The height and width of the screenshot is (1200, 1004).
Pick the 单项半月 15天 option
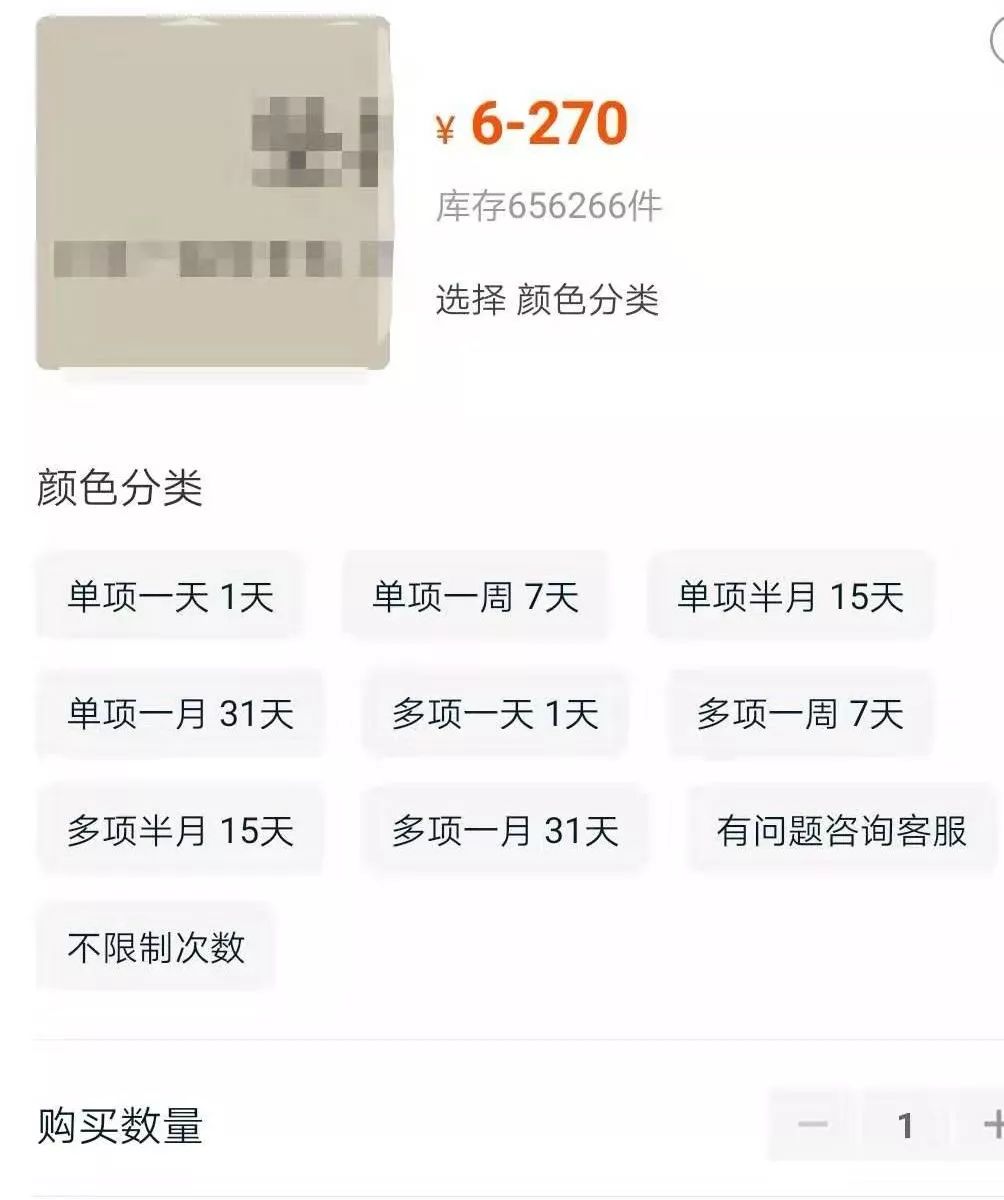790,597
